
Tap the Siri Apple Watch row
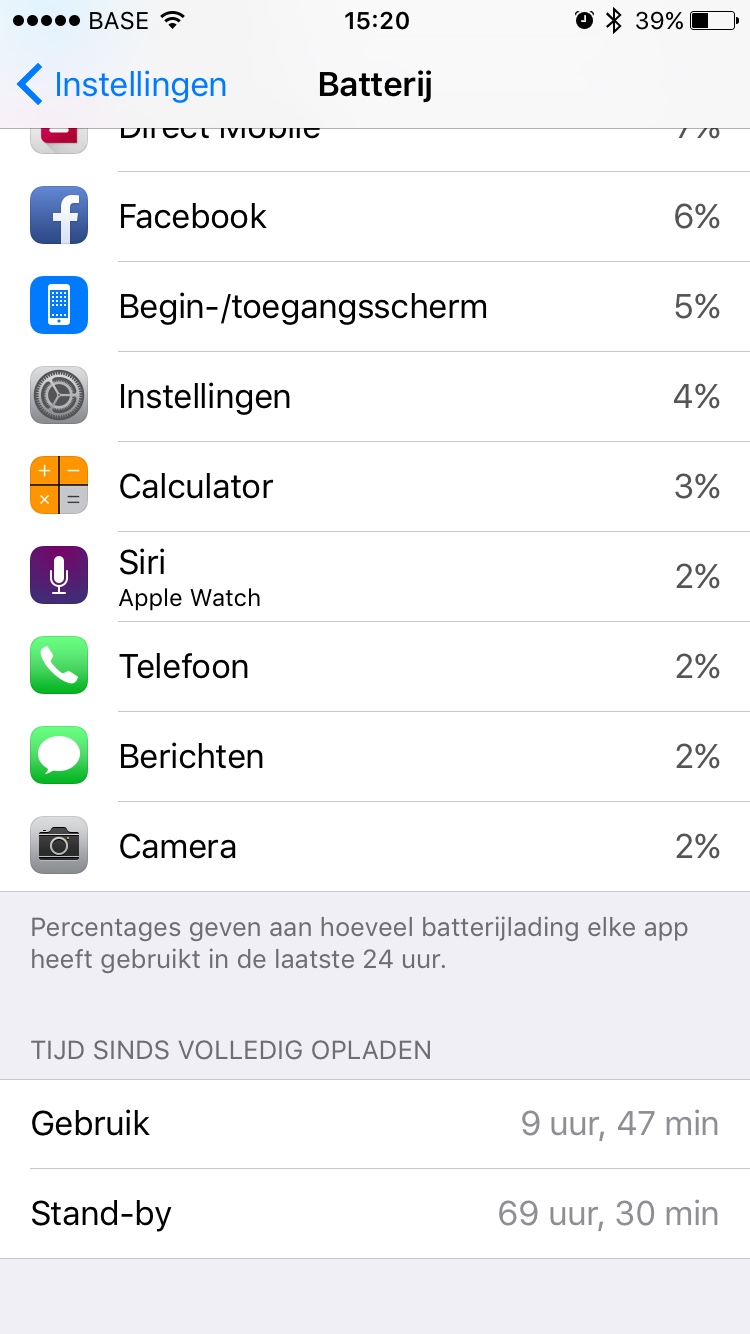[375, 577]
